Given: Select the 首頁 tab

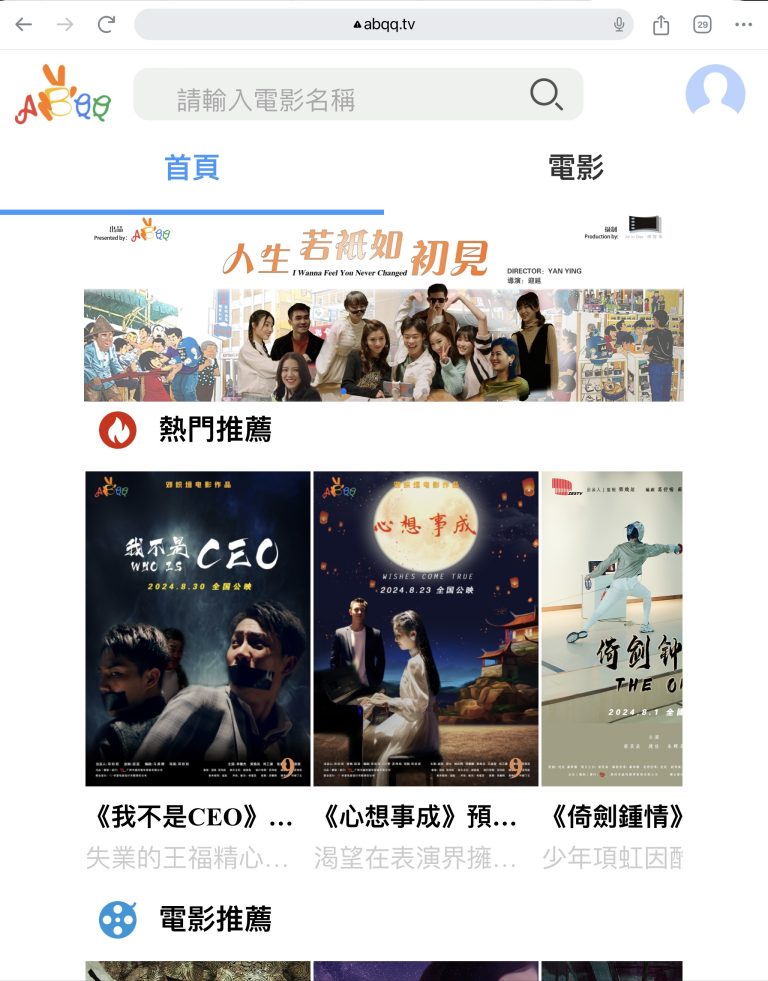Looking at the screenshot, I should coord(192,167).
